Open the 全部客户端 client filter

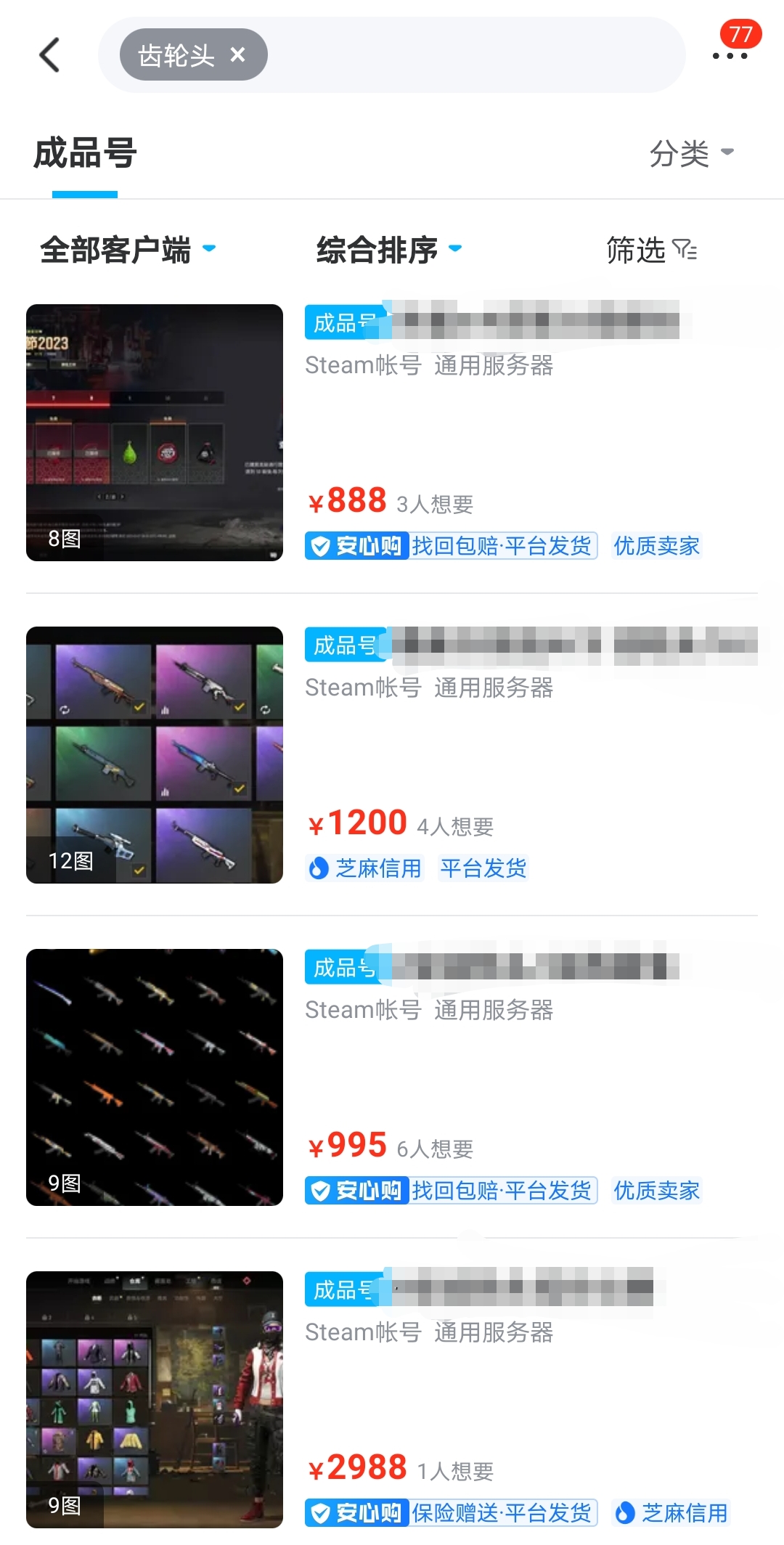point(127,250)
